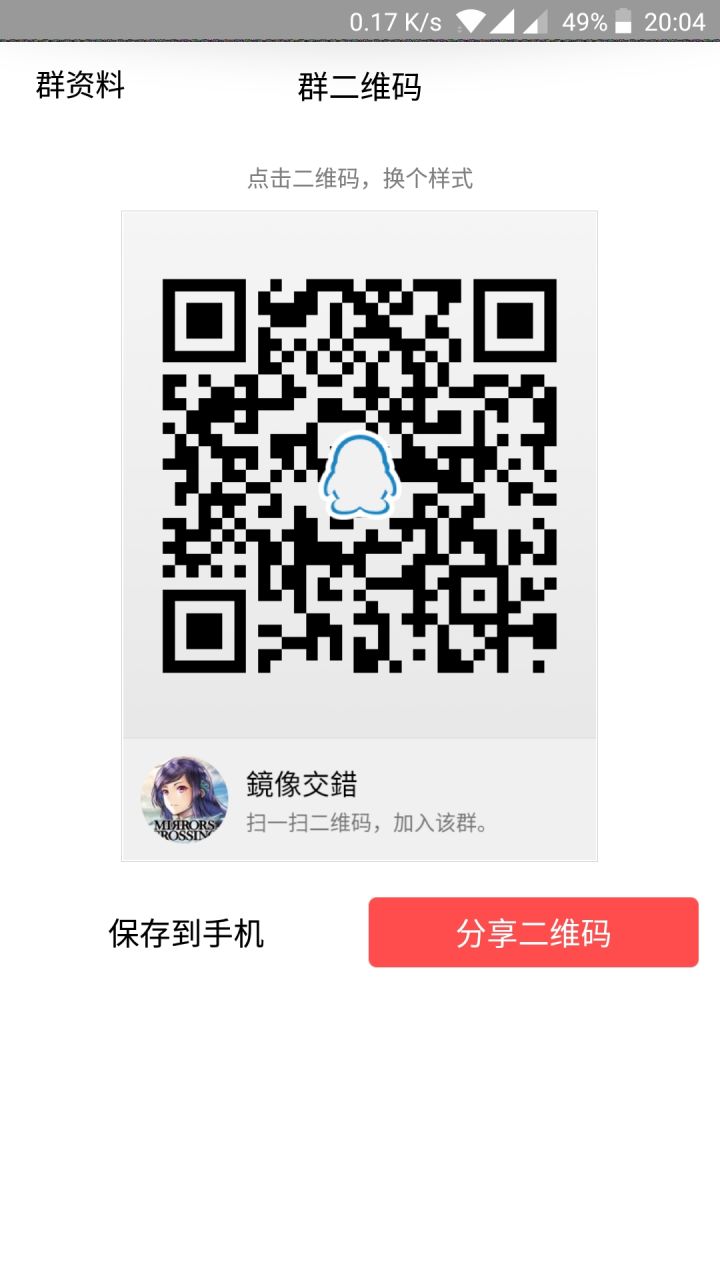
Task: Tap 保存到手机 to save the QR code
Action: [187, 933]
